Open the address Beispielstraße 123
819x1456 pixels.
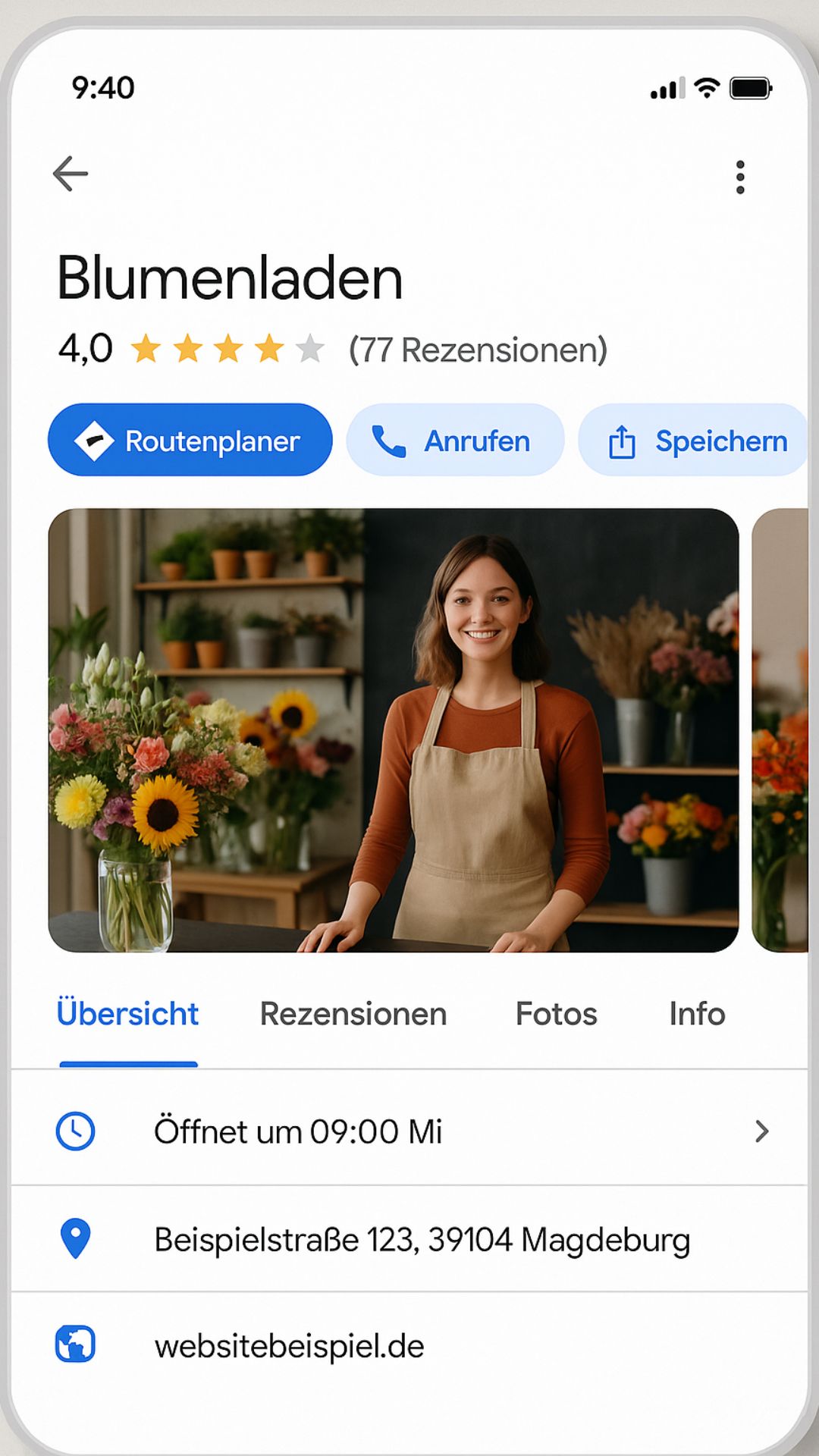click(422, 1240)
